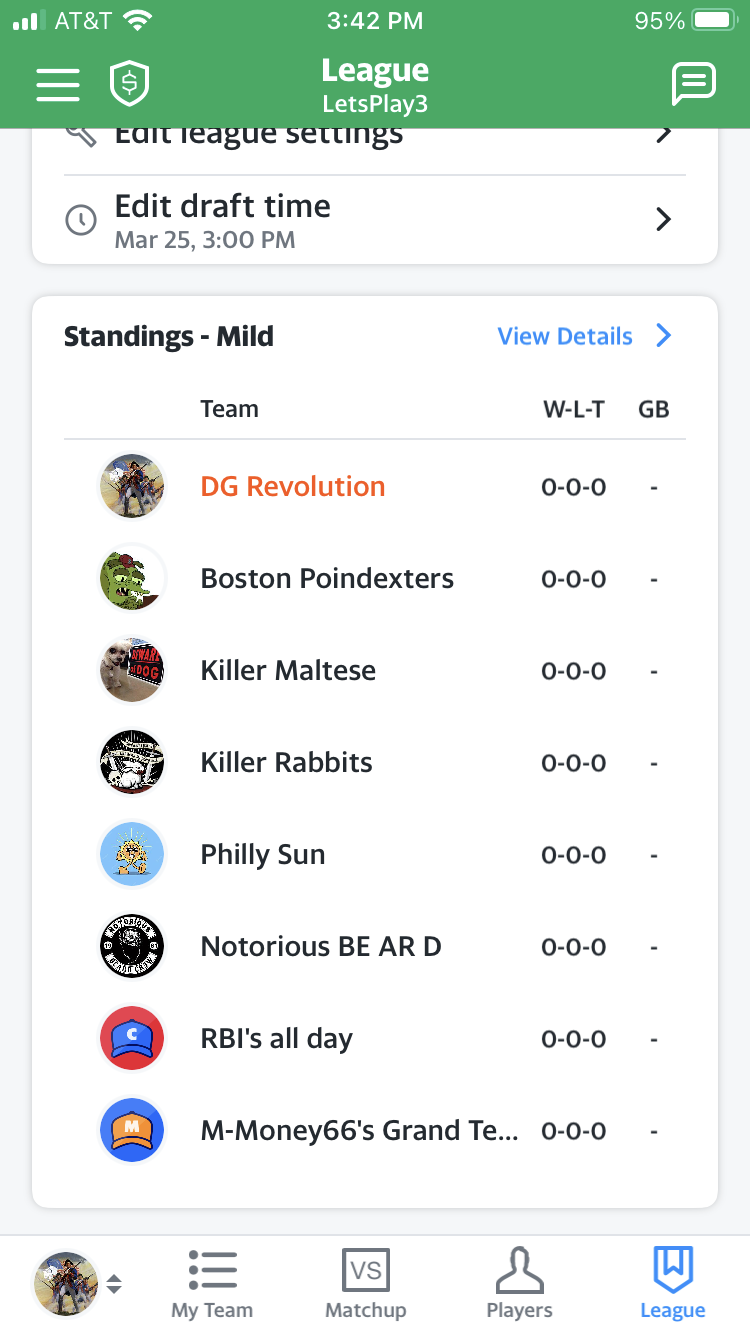Viewport: 750px width, 1334px height.
Task: Open Edit league settings
Action: [x=375, y=138]
